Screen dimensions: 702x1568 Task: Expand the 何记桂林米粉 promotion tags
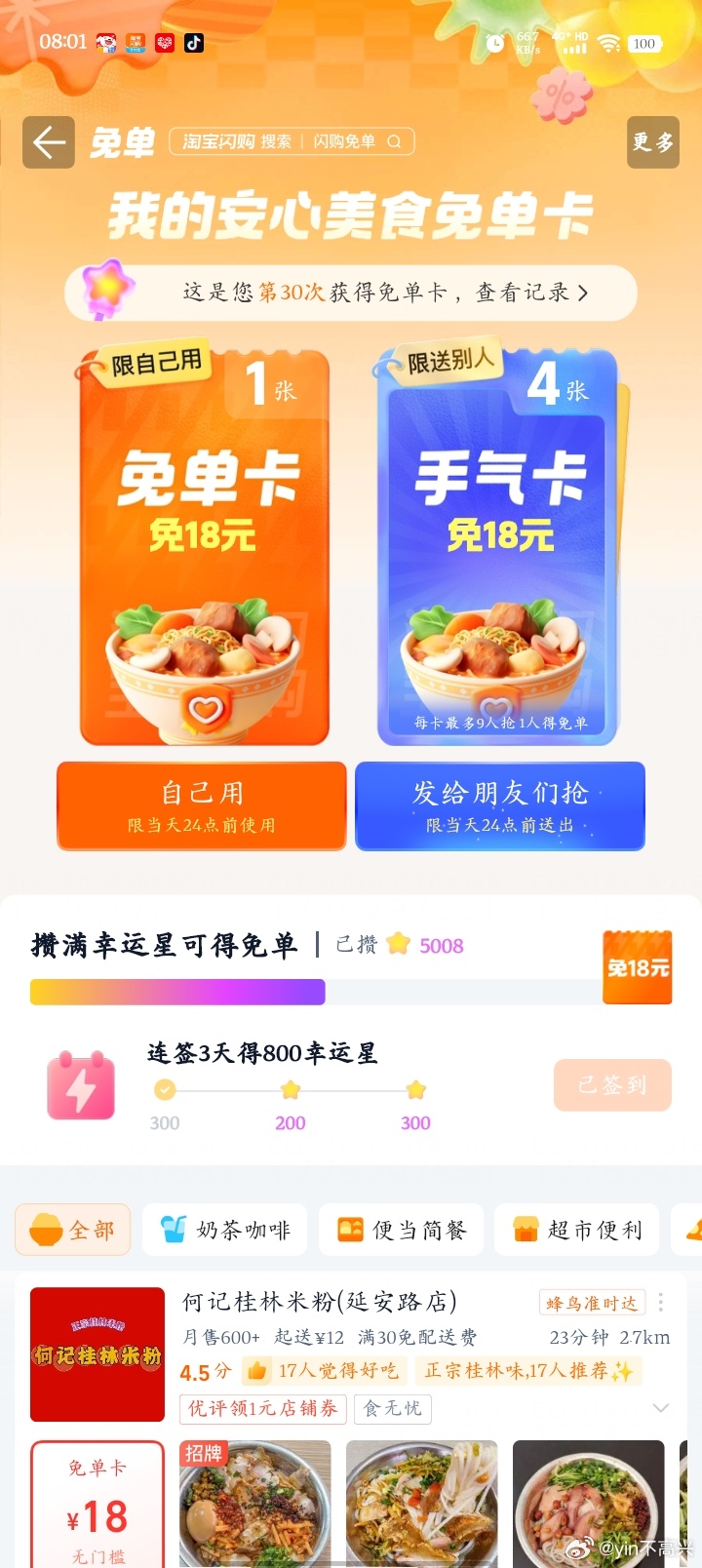pos(660,1408)
